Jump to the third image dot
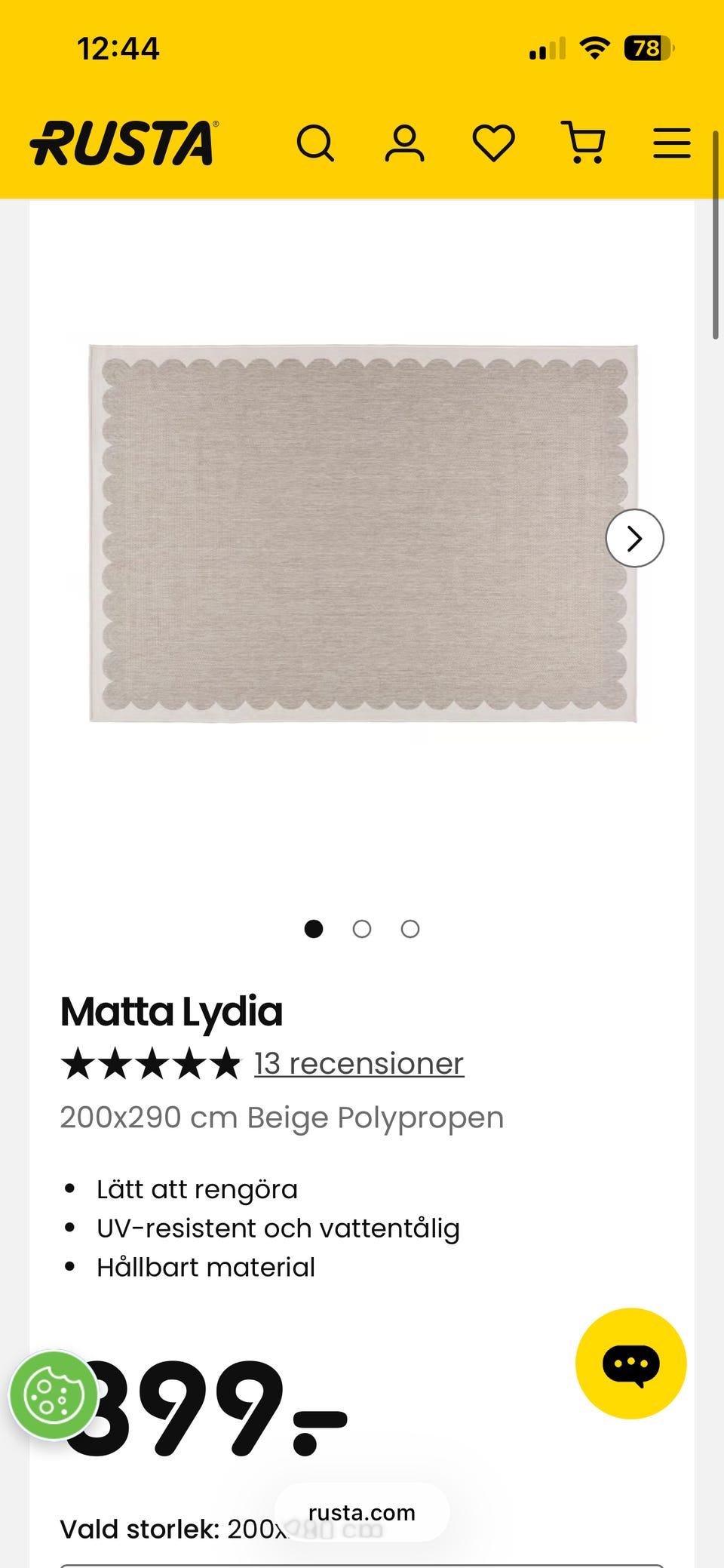This screenshot has width=724, height=1568. pyautogui.click(x=410, y=929)
